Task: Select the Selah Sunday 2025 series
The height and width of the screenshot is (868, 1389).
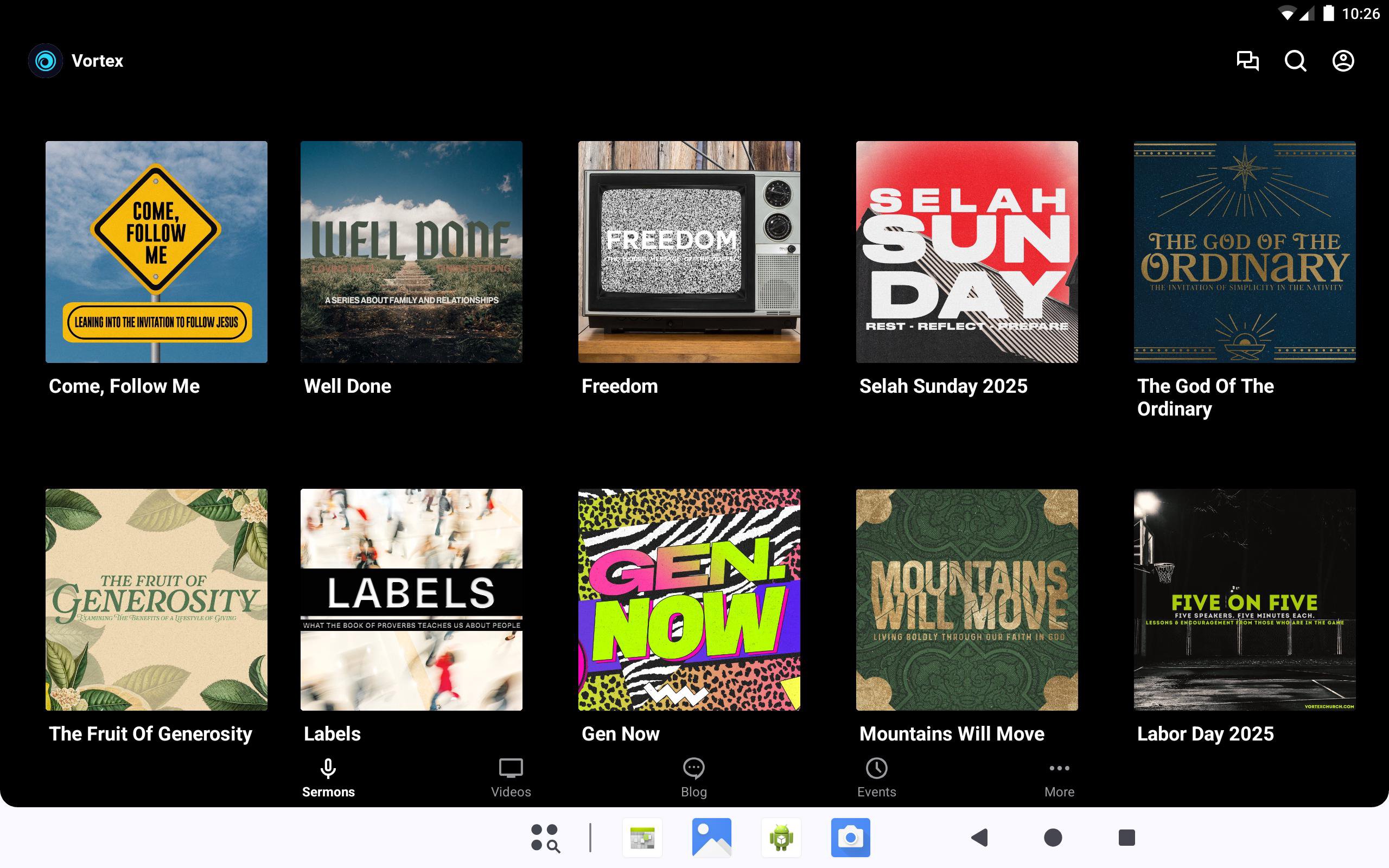Action: tap(966, 252)
